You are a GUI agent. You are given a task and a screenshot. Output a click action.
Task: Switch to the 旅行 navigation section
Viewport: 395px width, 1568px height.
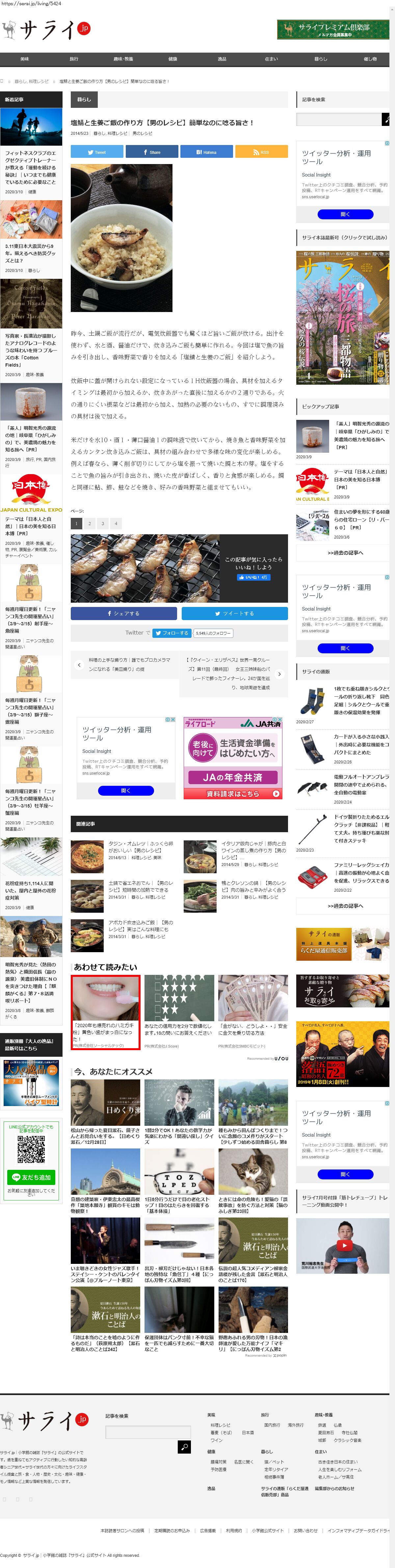coord(74,59)
